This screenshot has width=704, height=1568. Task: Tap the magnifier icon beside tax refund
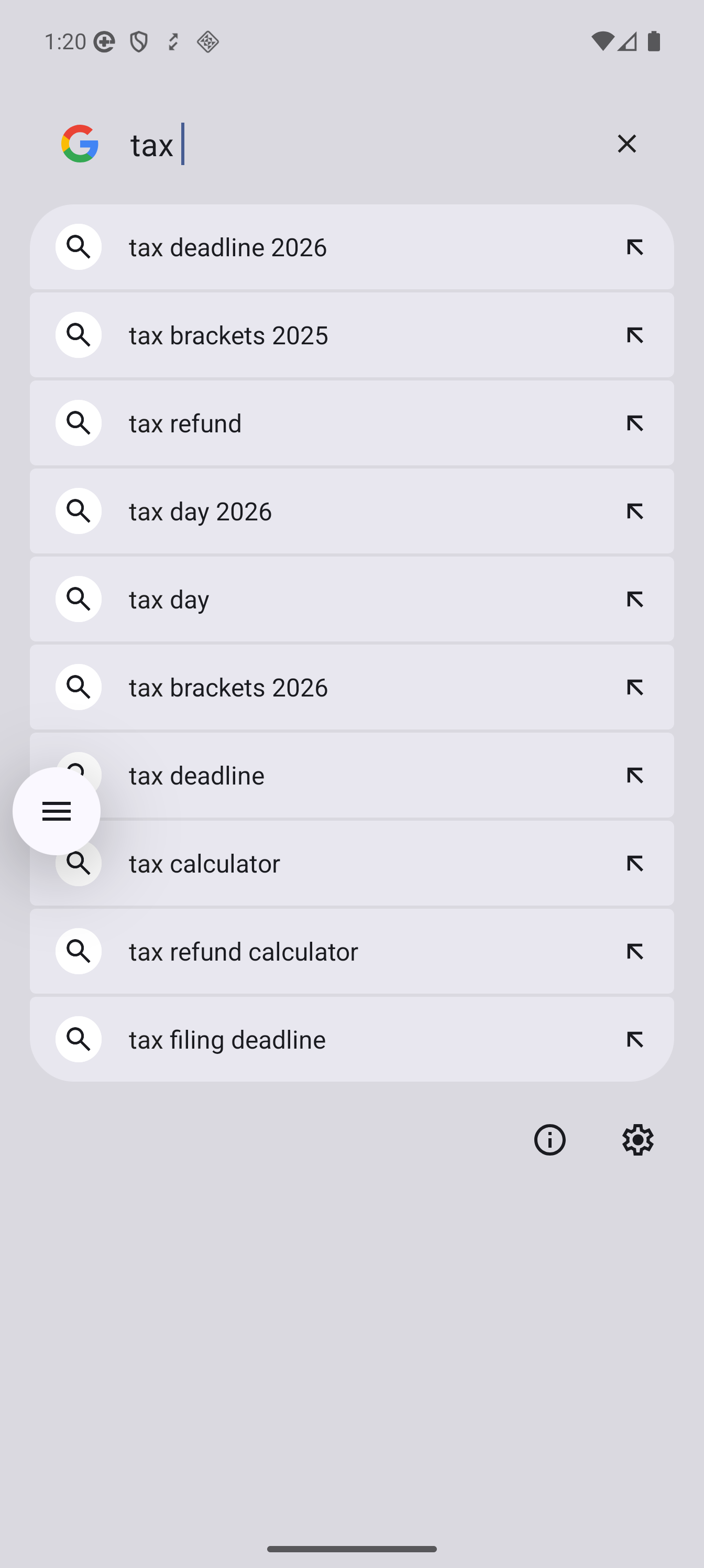[x=78, y=422]
